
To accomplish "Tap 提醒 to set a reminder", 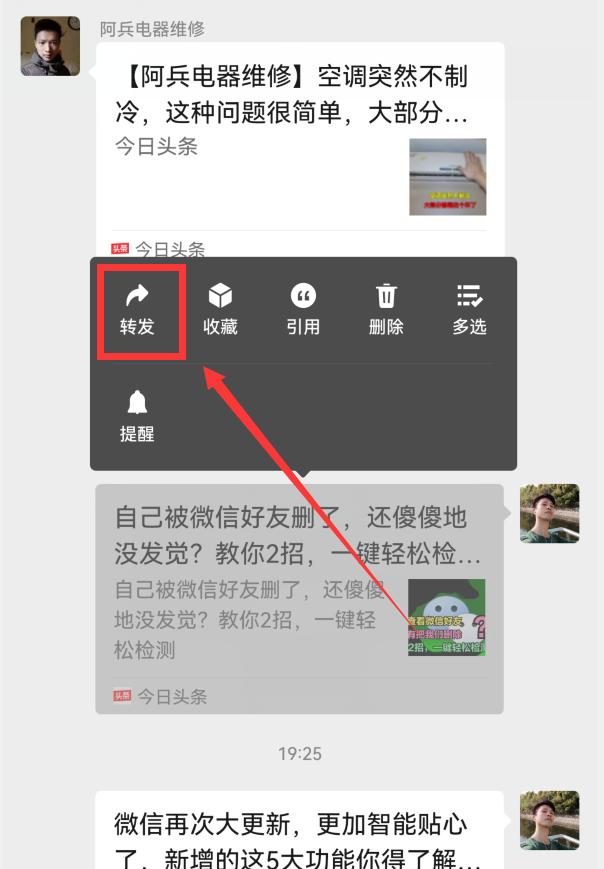I will tap(137, 417).
